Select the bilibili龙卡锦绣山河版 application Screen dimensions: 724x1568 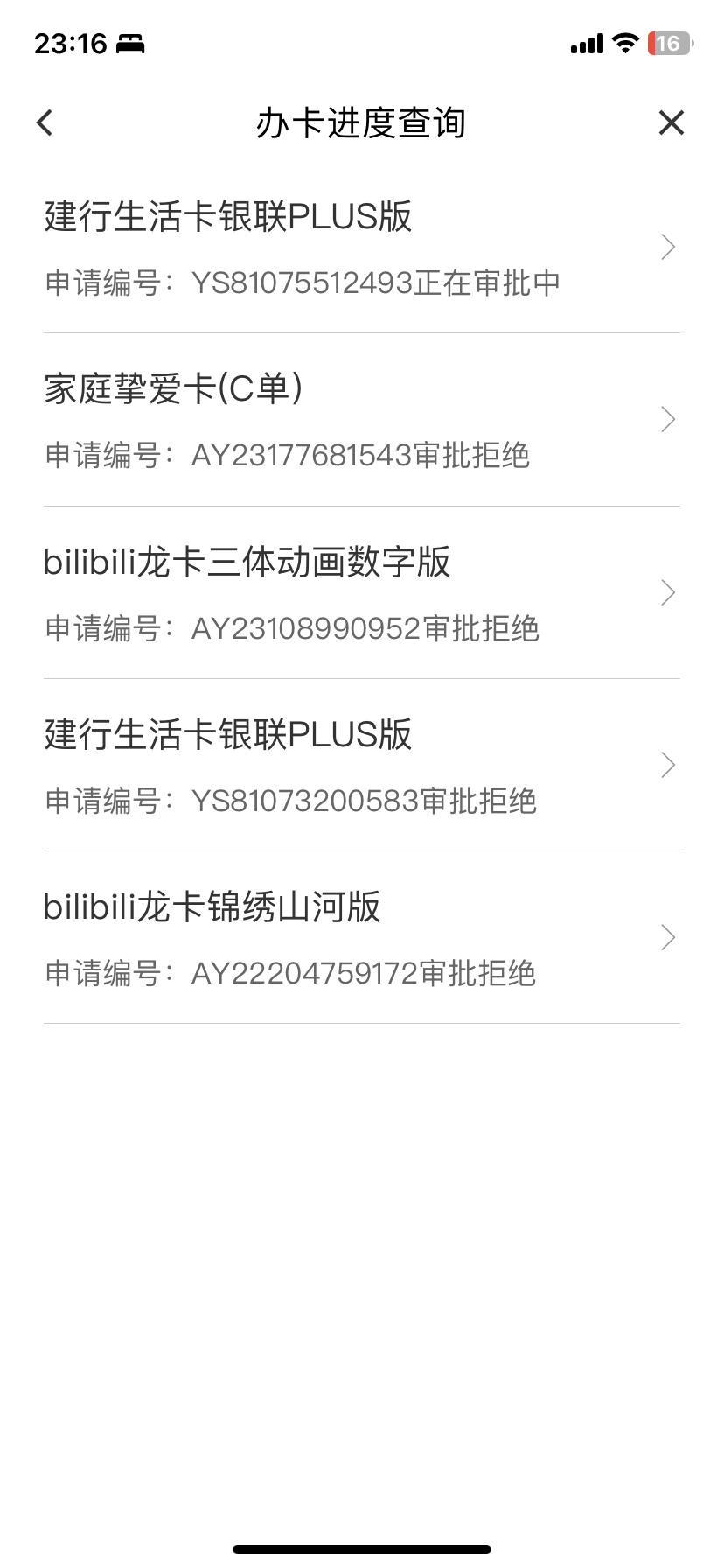click(x=362, y=937)
